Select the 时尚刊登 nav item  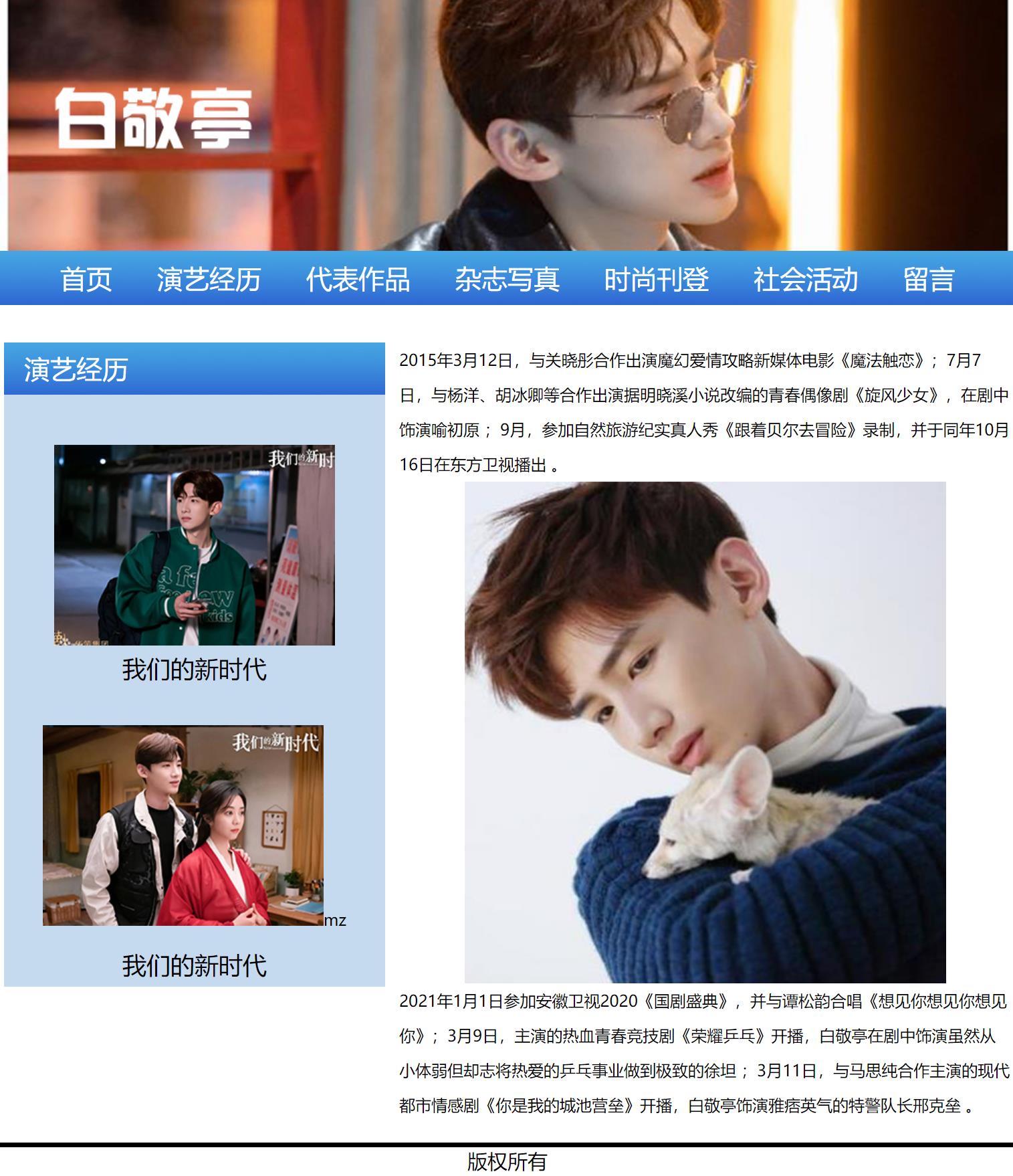tap(656, 279)
